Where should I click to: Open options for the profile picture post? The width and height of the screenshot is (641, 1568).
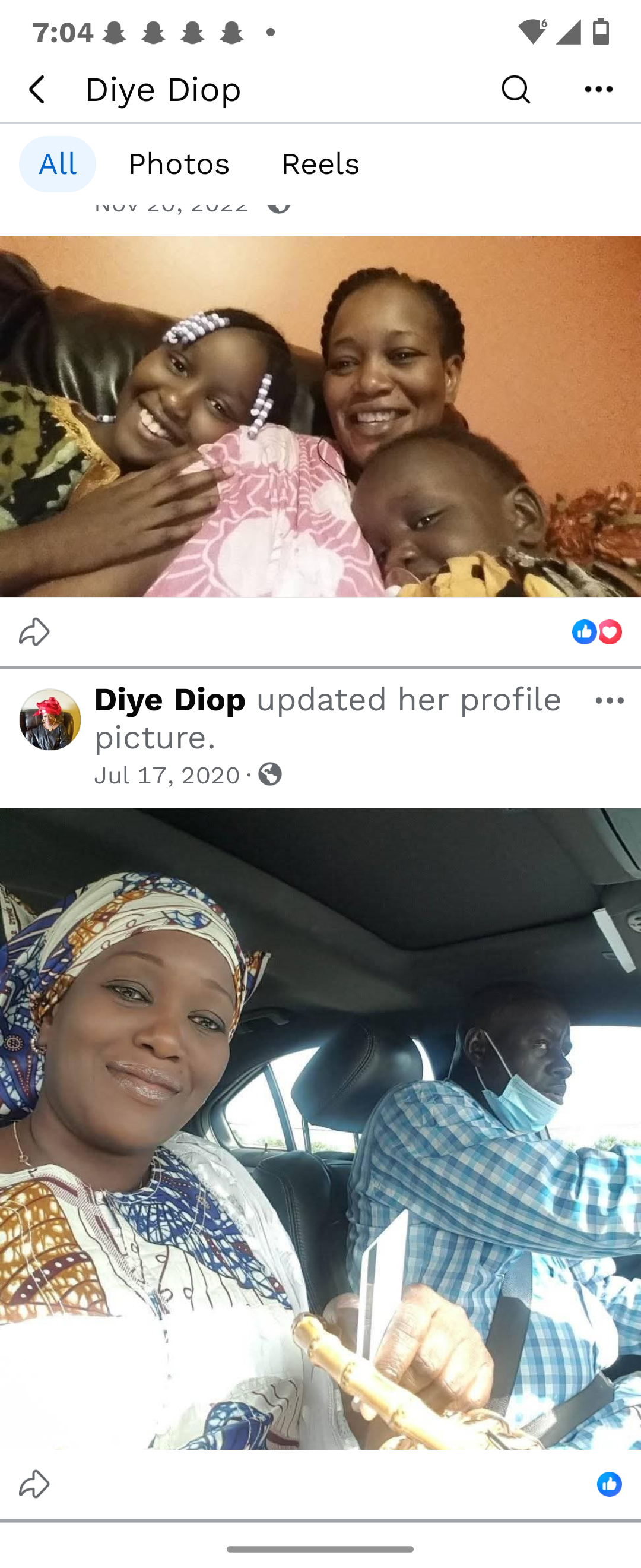(x=610, y=701)
